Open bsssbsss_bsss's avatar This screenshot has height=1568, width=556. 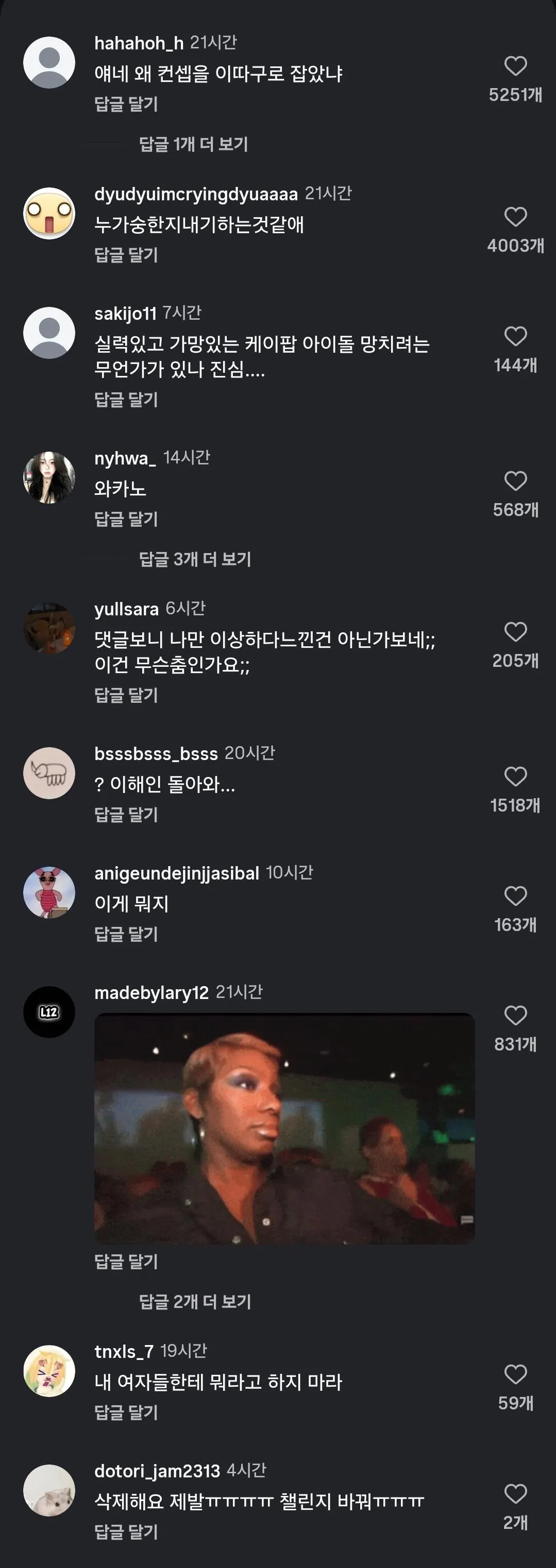(49, 773)
